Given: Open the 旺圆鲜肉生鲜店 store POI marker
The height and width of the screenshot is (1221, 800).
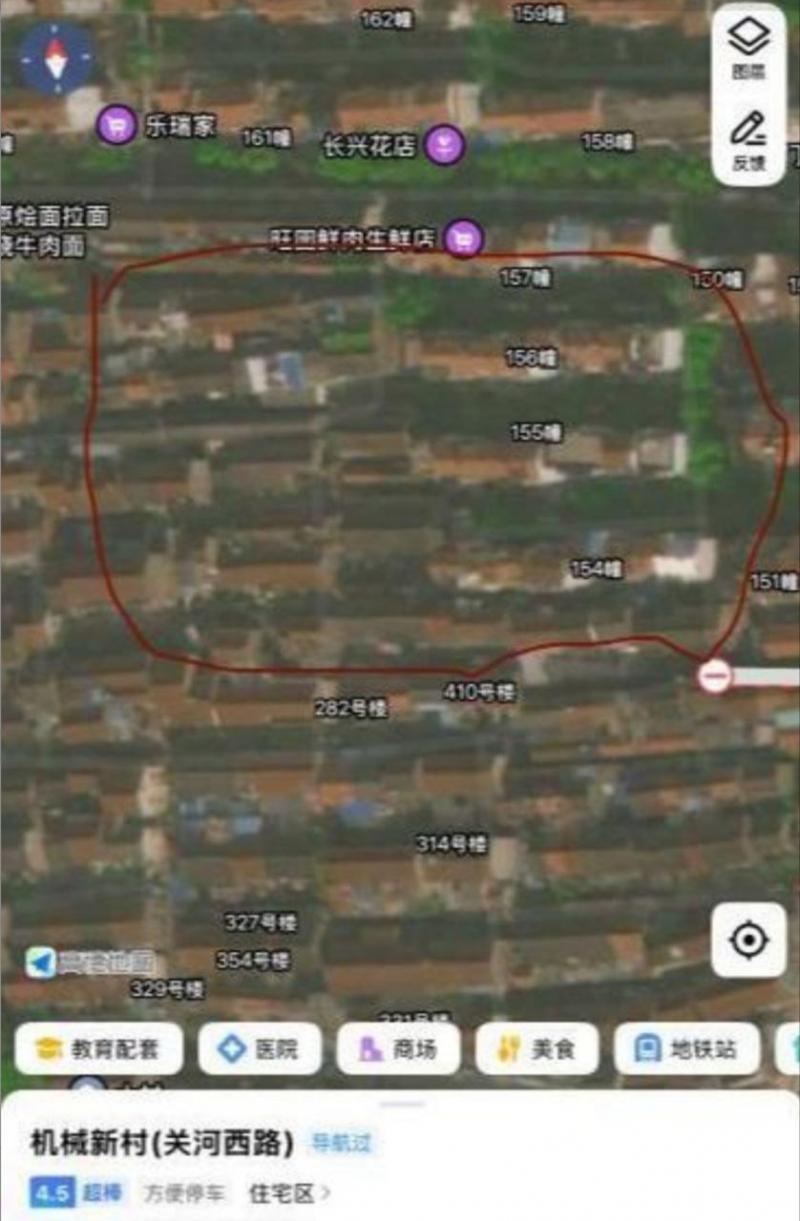Looking at the screenshot, I should coord(462,238).
